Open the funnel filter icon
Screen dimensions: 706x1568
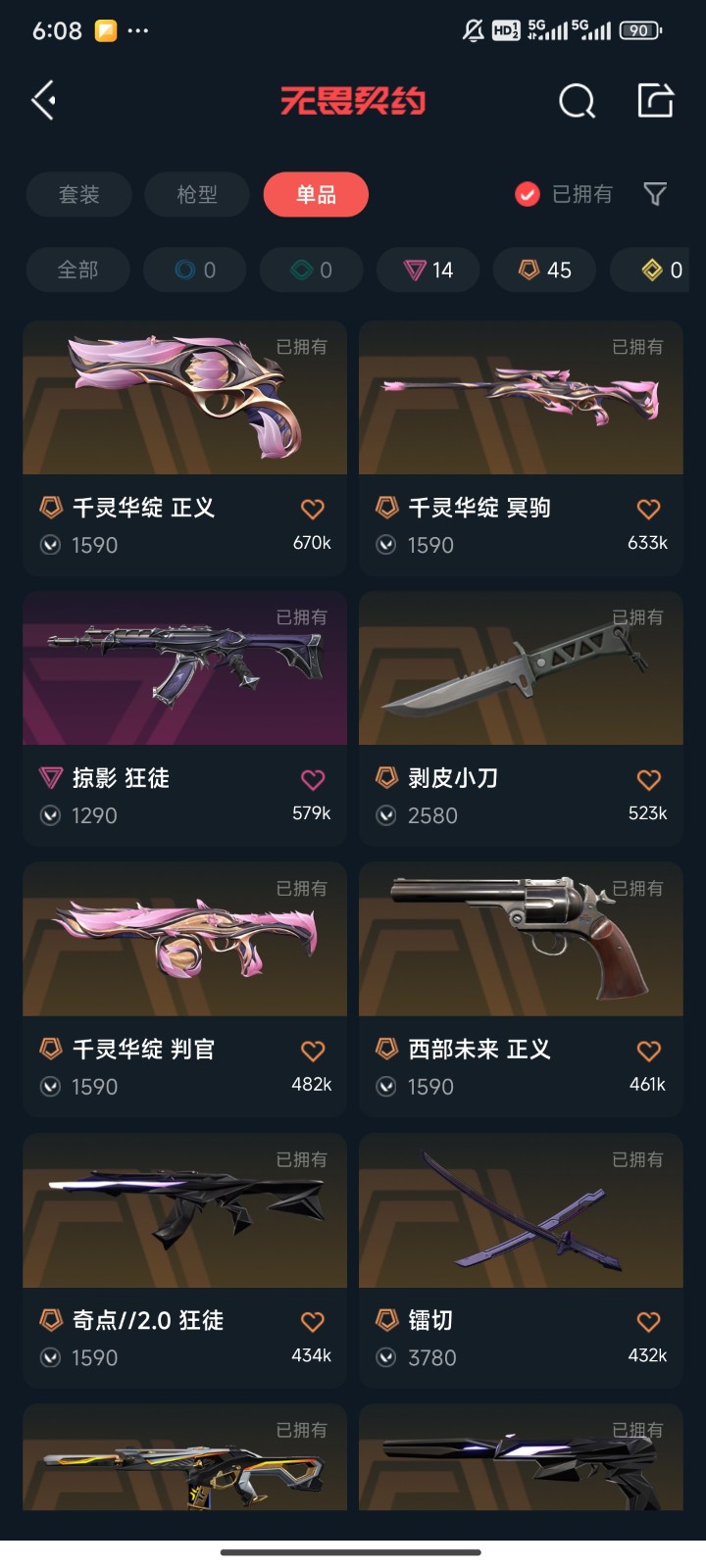coord(655,194)
